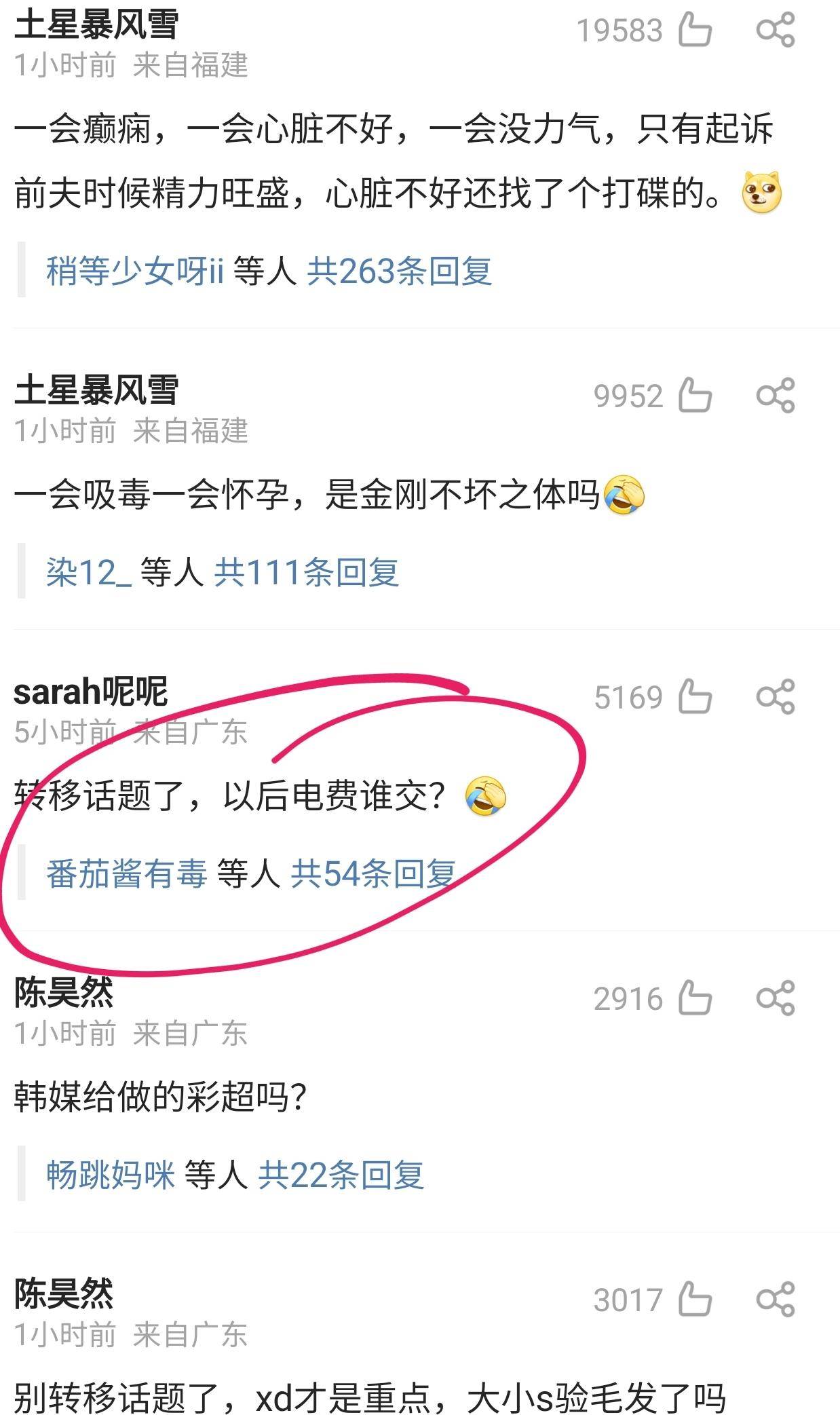Image resolution: width=840 pixels, height=1415 pixels.
Task: Open 稍等少女呀ii's profile from the replies
Action: tap(135, 271)
